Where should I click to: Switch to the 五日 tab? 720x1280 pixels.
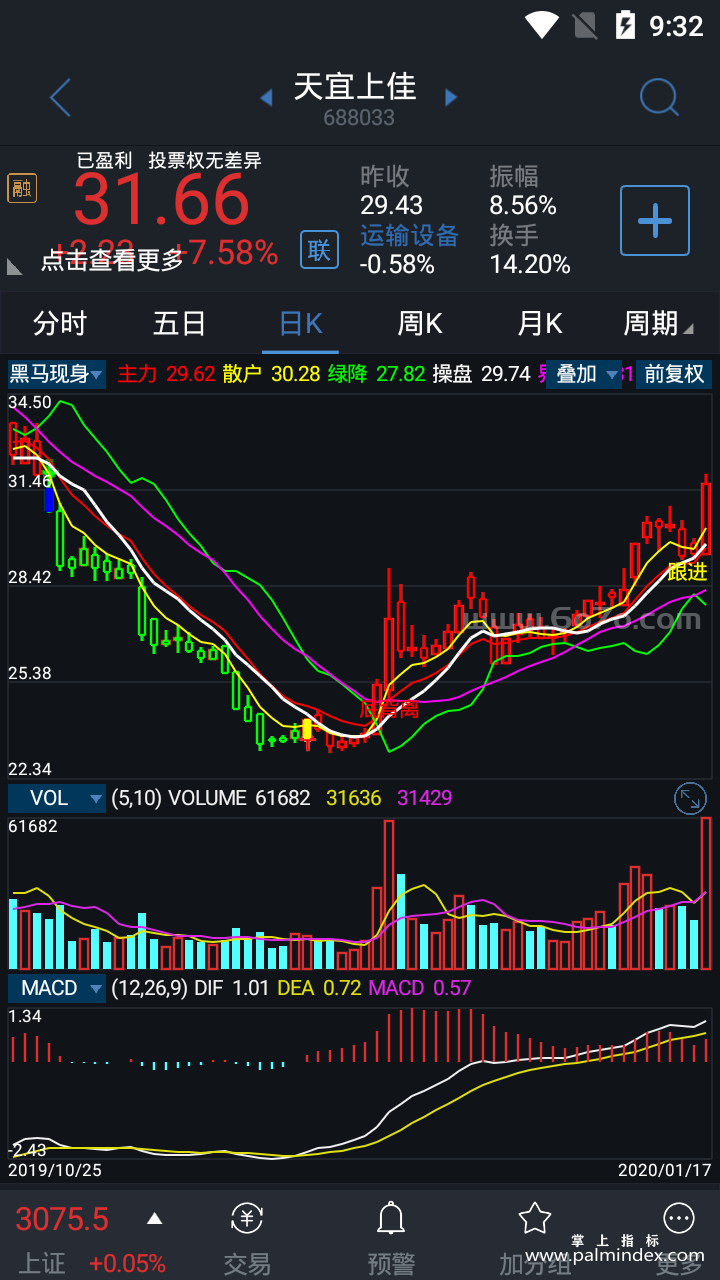[179, 324]
